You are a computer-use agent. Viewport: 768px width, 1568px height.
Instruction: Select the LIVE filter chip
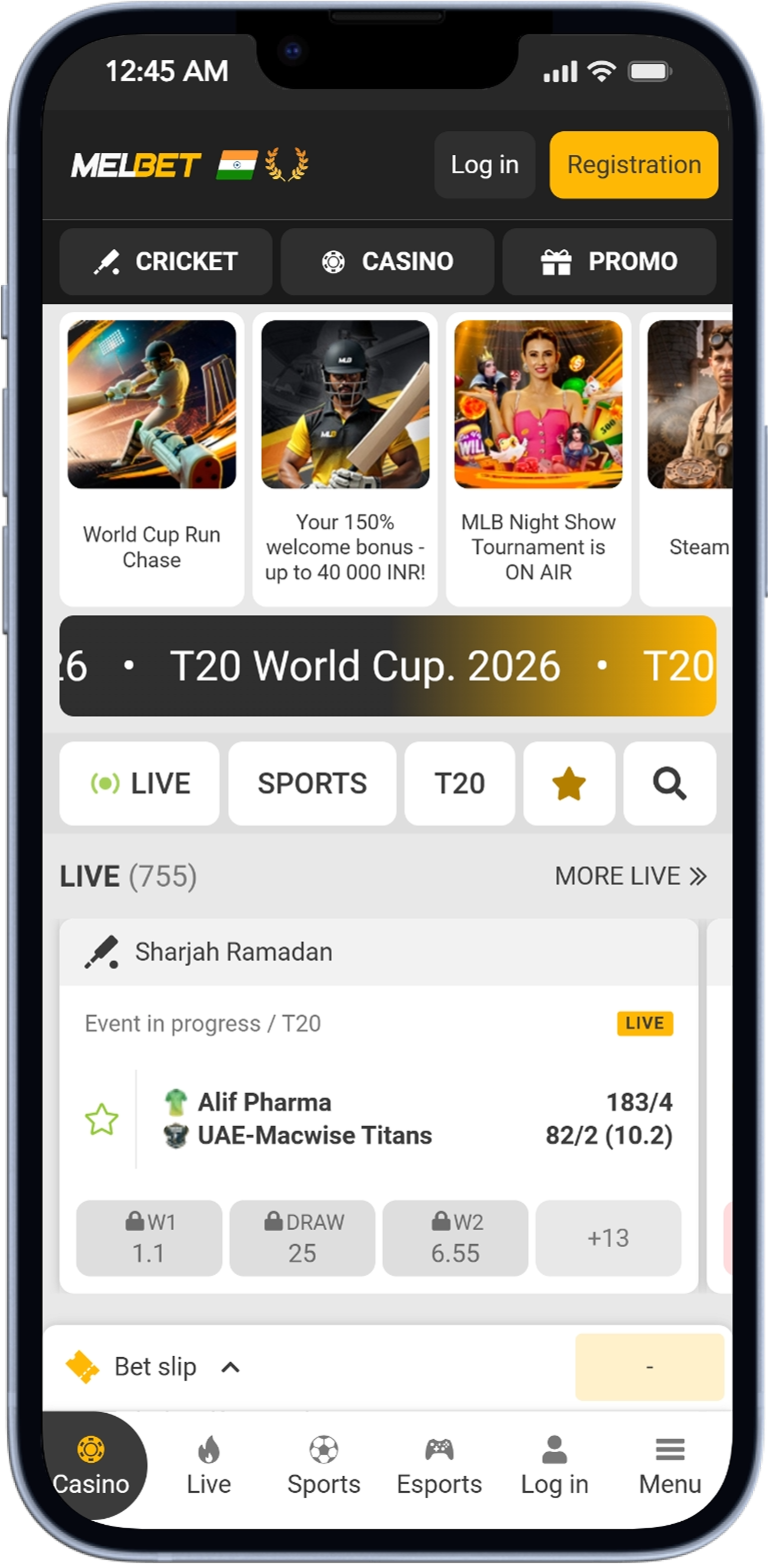139,784
